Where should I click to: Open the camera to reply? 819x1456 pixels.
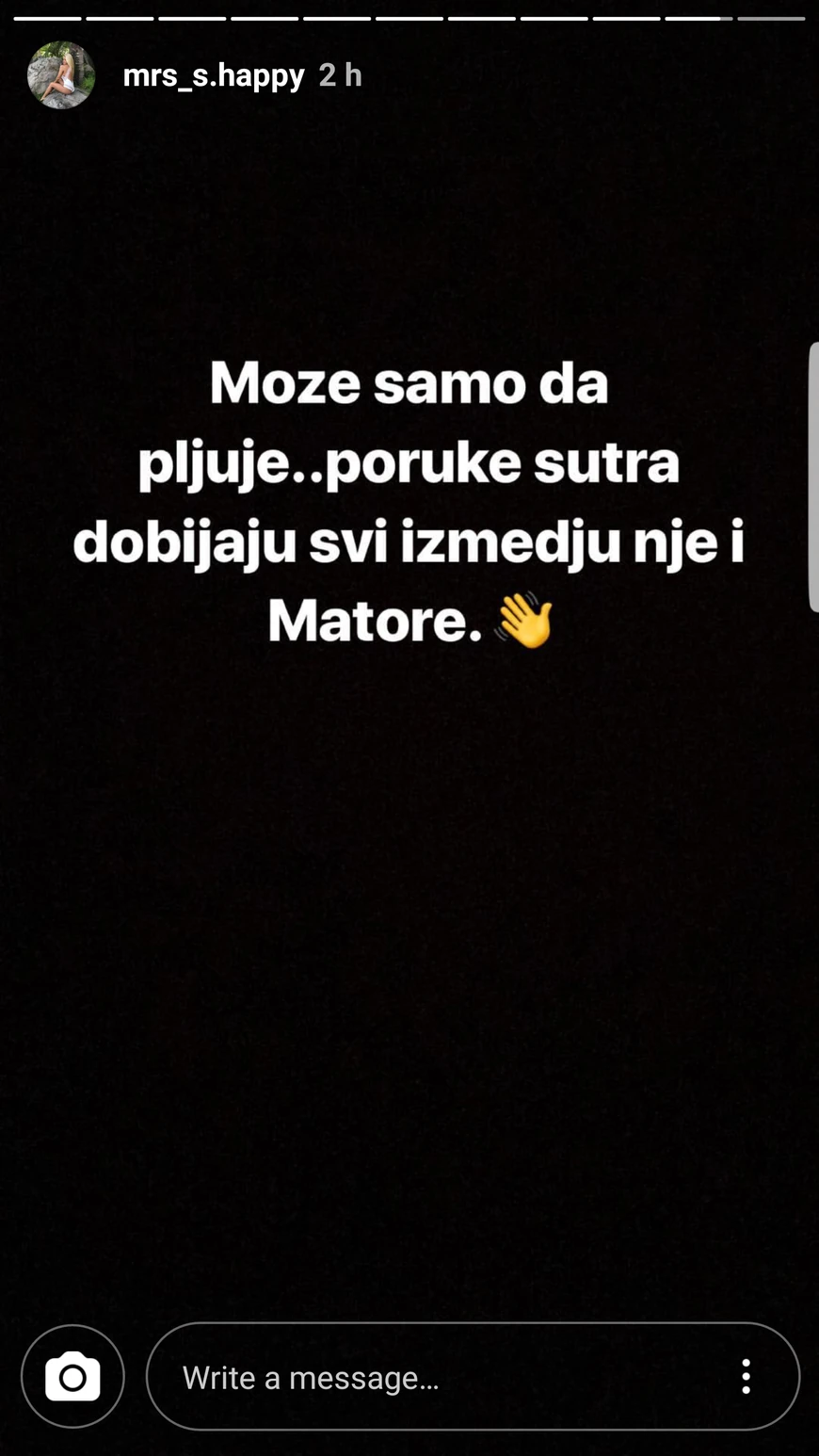[72, 1377]
